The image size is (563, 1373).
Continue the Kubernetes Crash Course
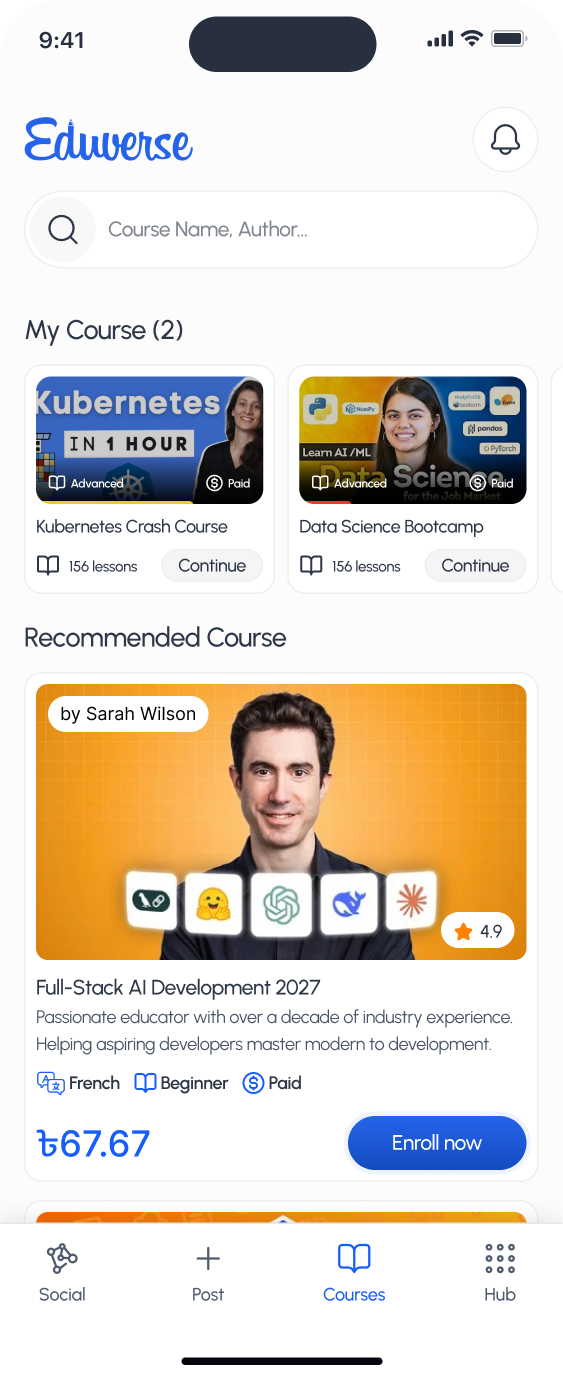click(212, 566)
